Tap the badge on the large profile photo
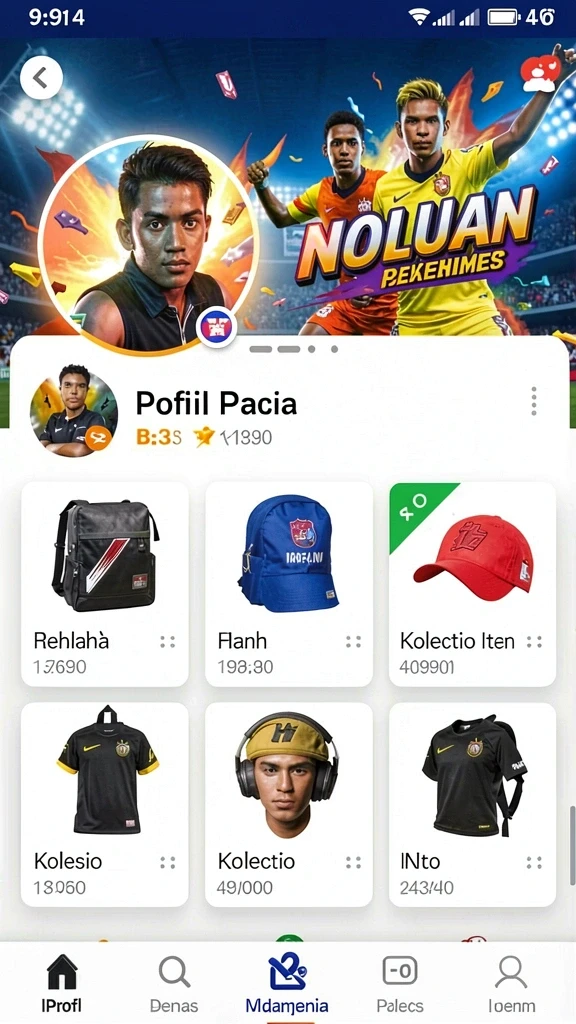The image size is (576, 1024). pyautogui.click(x=216, y=327)
